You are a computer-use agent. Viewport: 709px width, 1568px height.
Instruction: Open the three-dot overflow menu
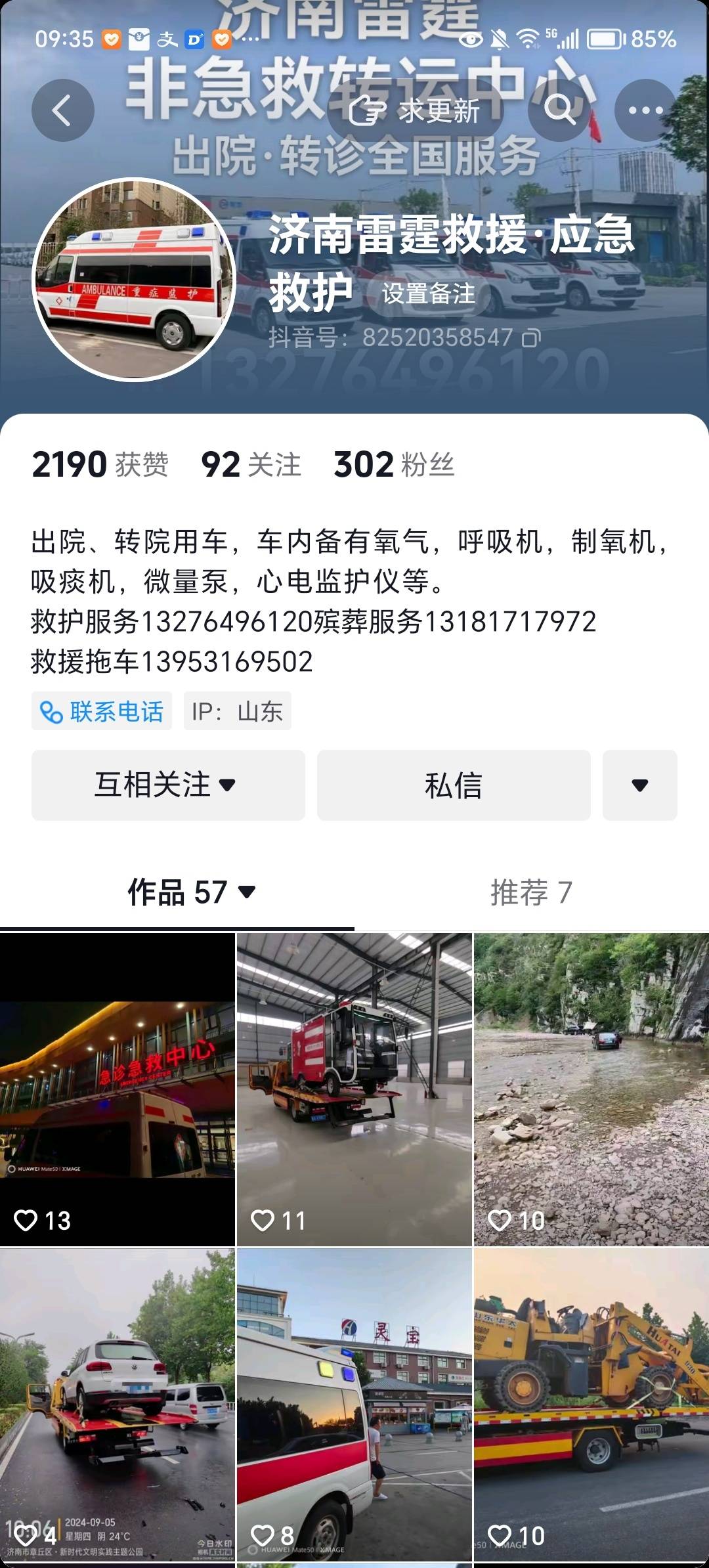(x=645, y=110)
